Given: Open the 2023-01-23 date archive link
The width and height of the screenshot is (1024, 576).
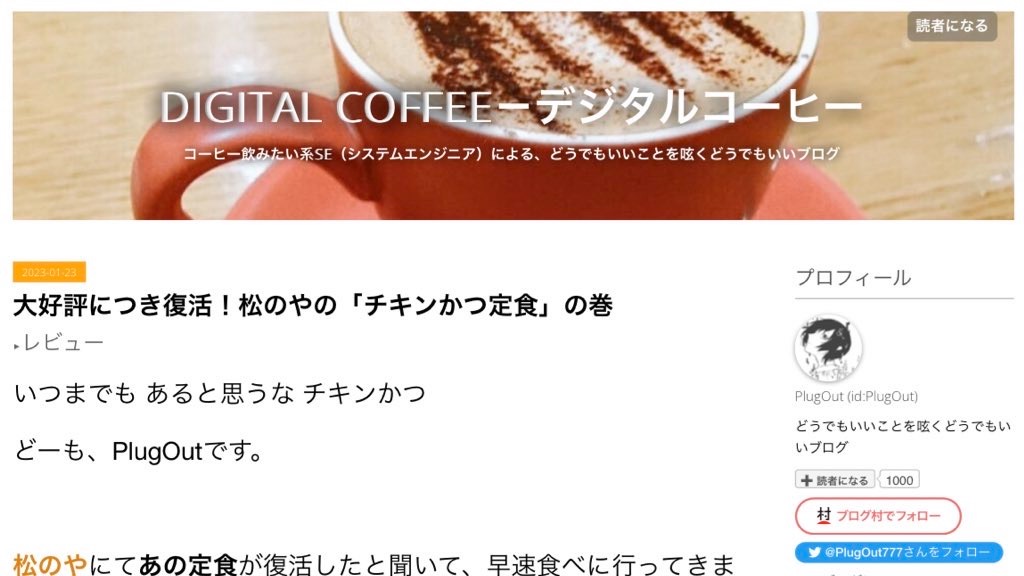Looking at the screenshot, I should coord(49,272).
